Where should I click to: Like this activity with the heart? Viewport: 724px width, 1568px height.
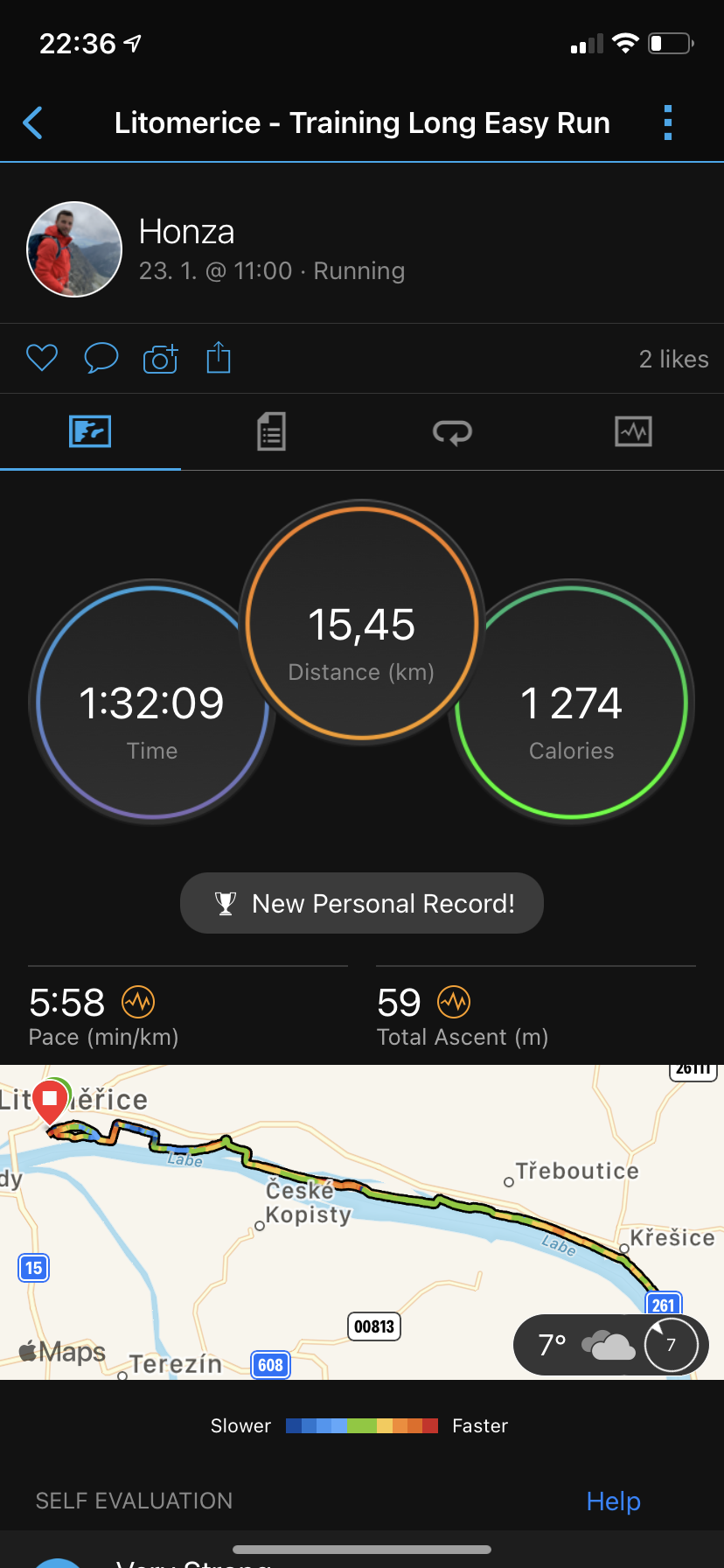click(x=42, y=359)
